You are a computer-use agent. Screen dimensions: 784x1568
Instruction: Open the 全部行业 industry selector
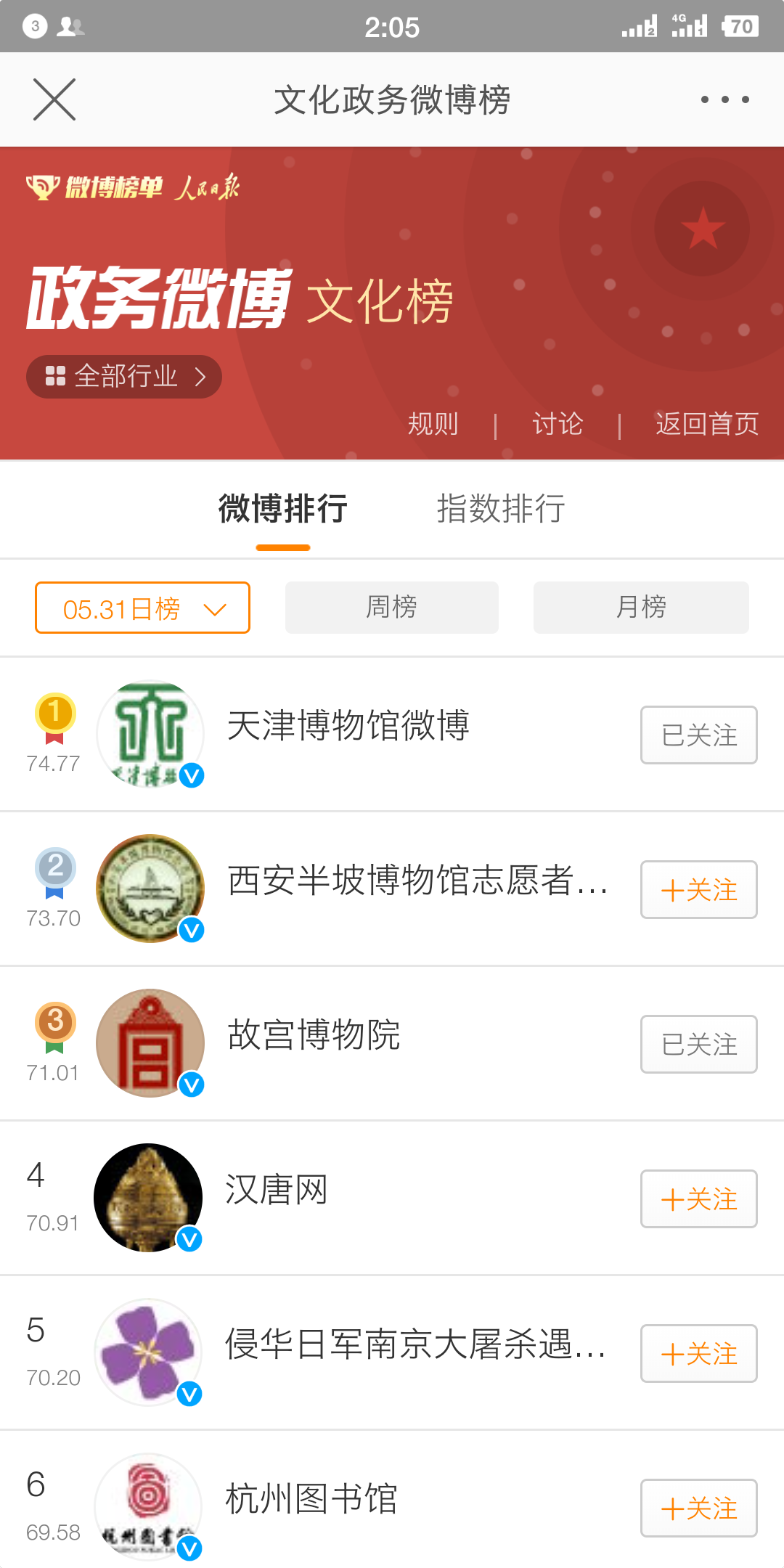[124, 377]
